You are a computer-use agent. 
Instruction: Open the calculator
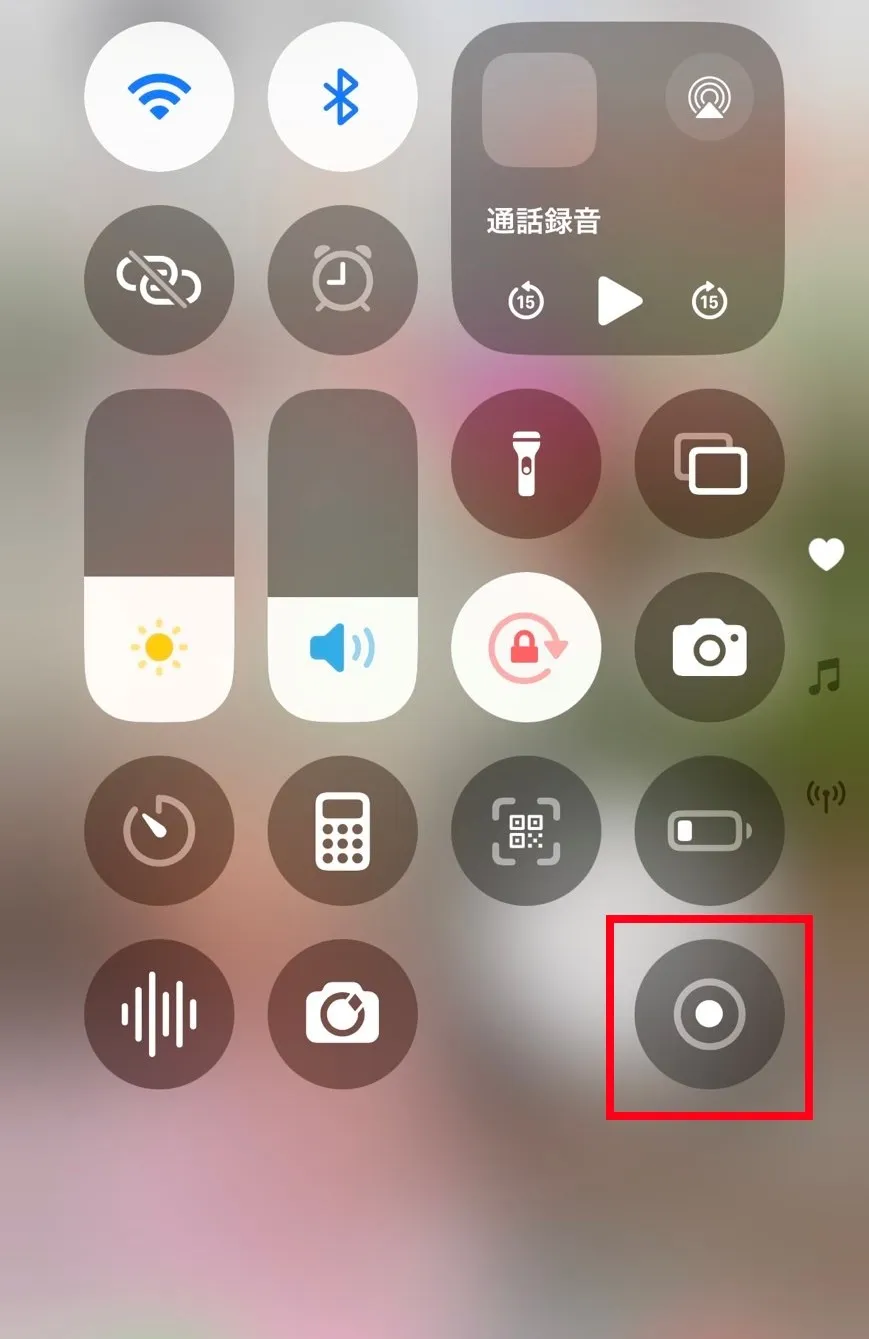tap(342, 831)
